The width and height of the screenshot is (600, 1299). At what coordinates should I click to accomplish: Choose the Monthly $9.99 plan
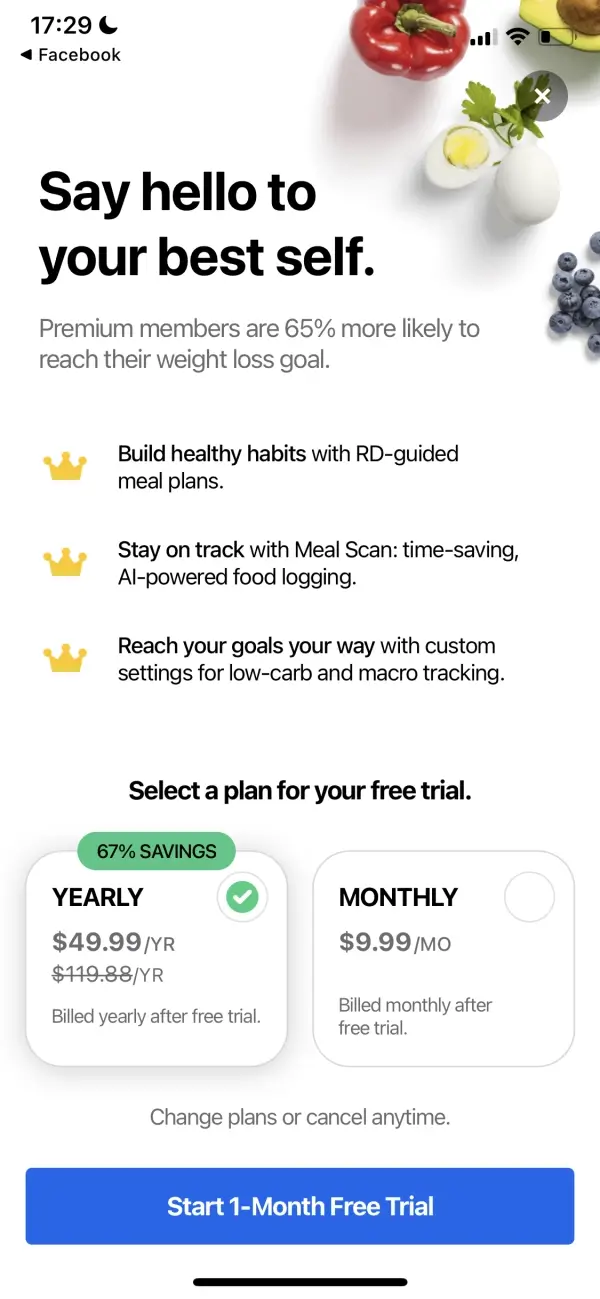click(x=444, y=958)
